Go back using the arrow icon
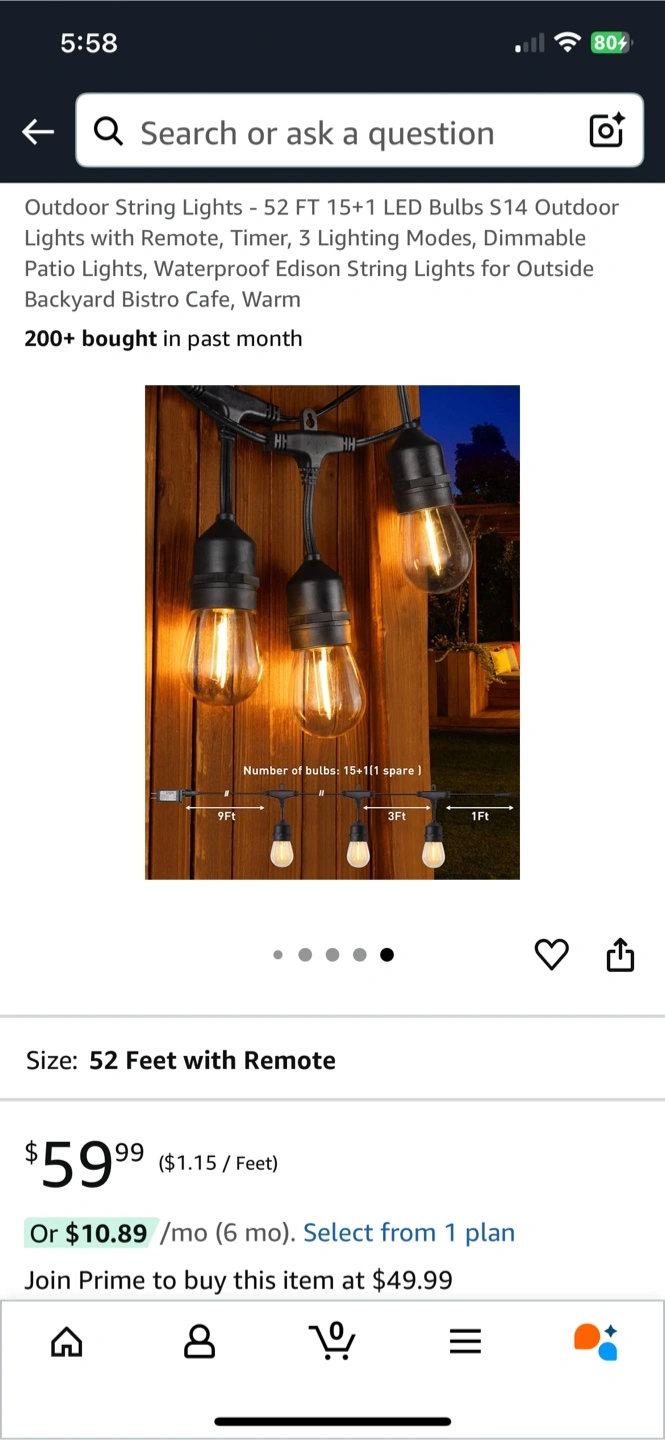 click(38, 131)
